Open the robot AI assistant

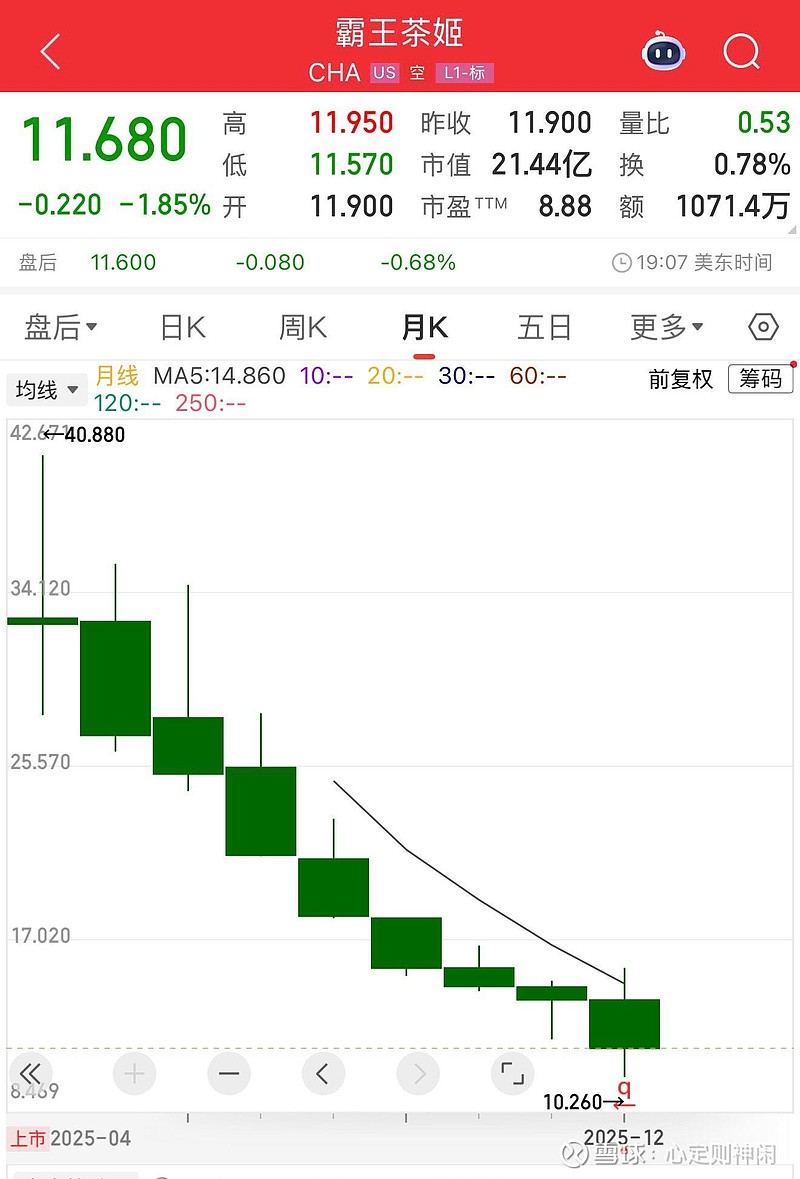pos(663,51)
